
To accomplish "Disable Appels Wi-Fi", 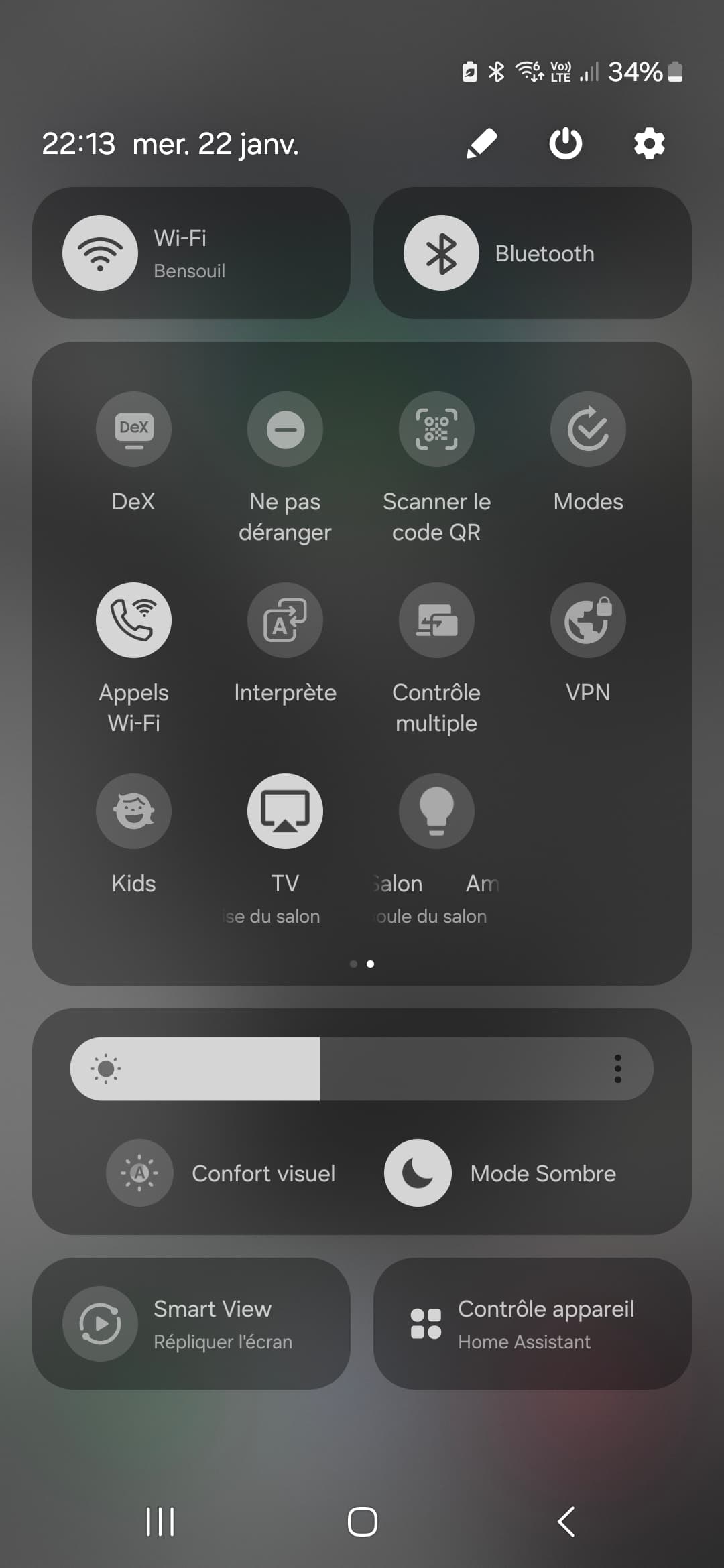I will coord(133,620).
